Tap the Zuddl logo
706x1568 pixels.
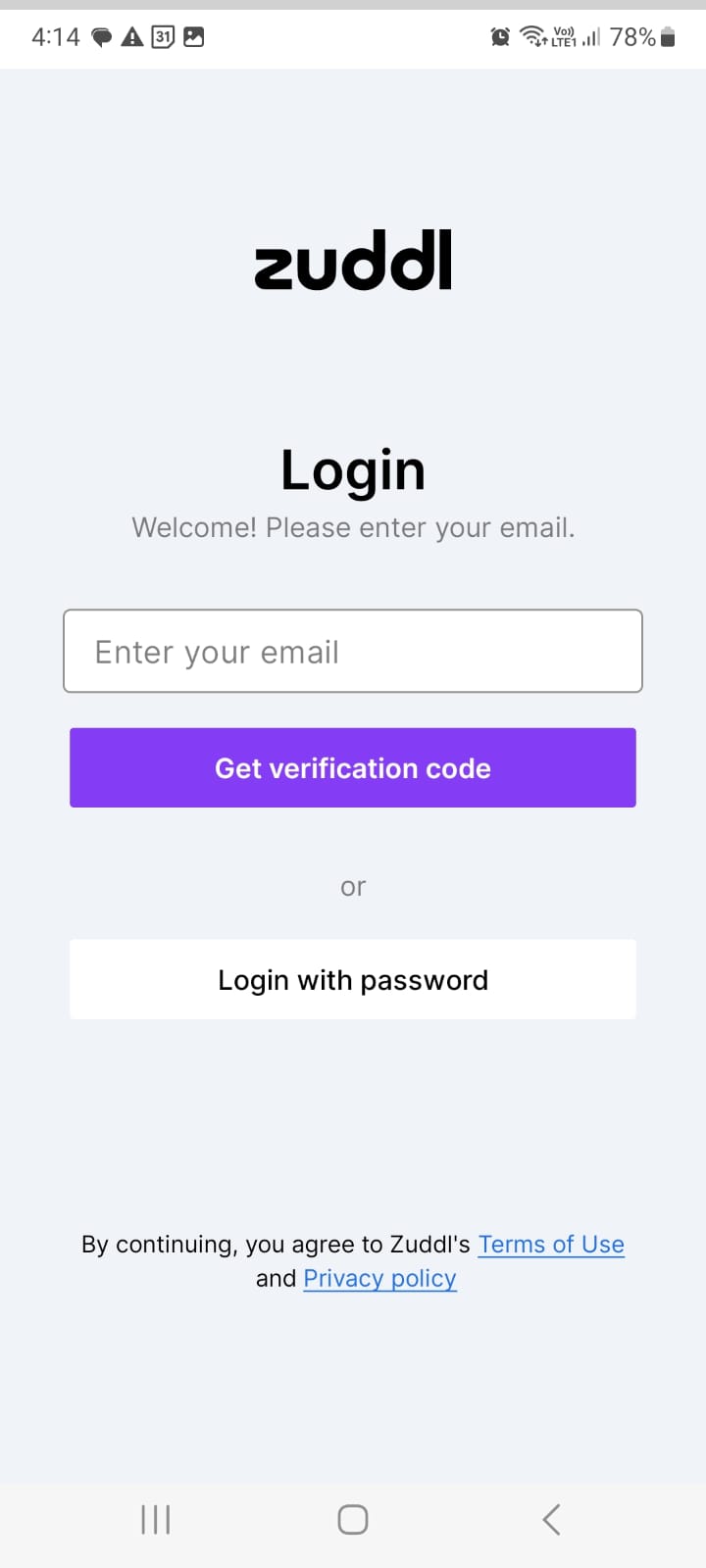tap(353, 260)
